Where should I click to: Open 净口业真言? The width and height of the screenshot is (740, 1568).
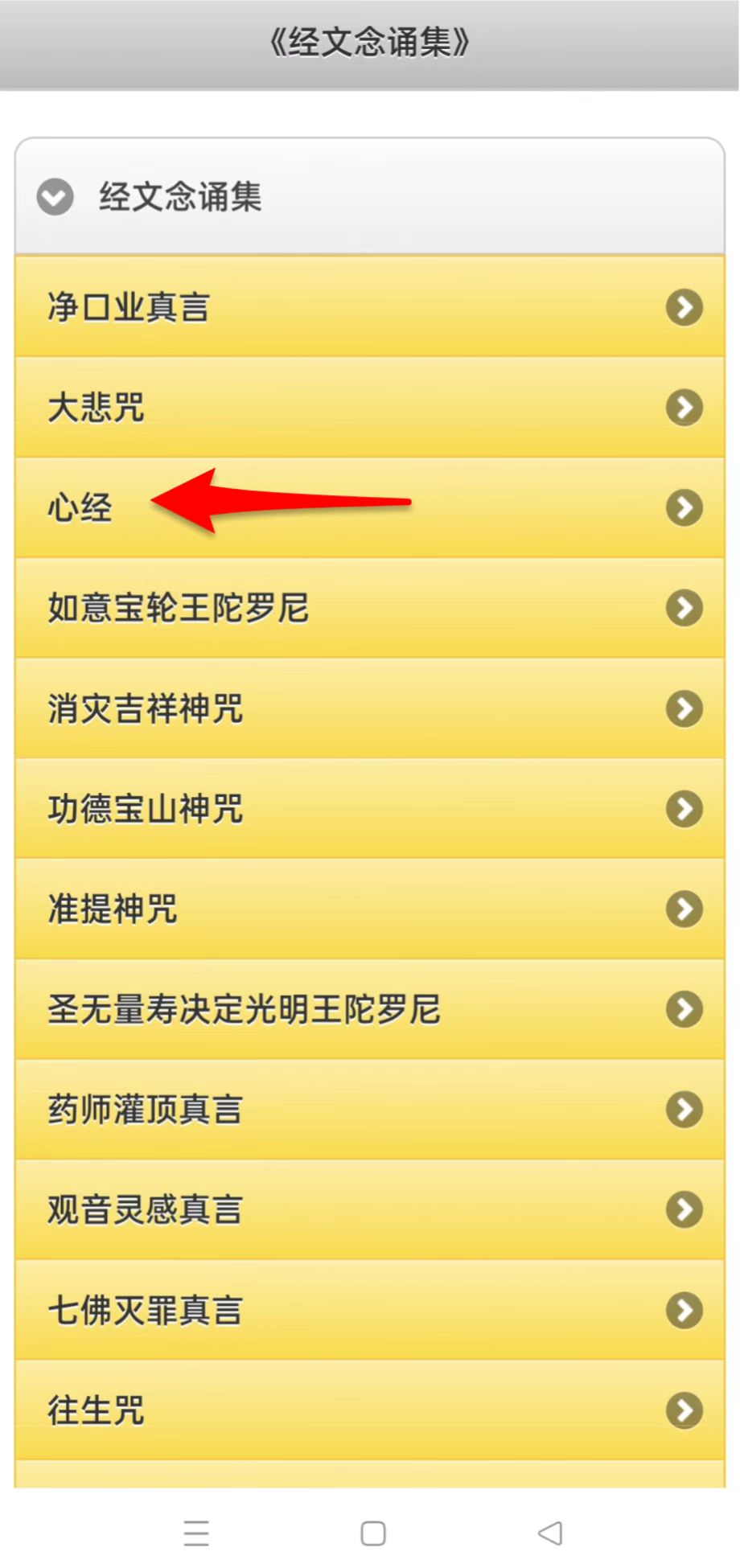tap(369, 307)
